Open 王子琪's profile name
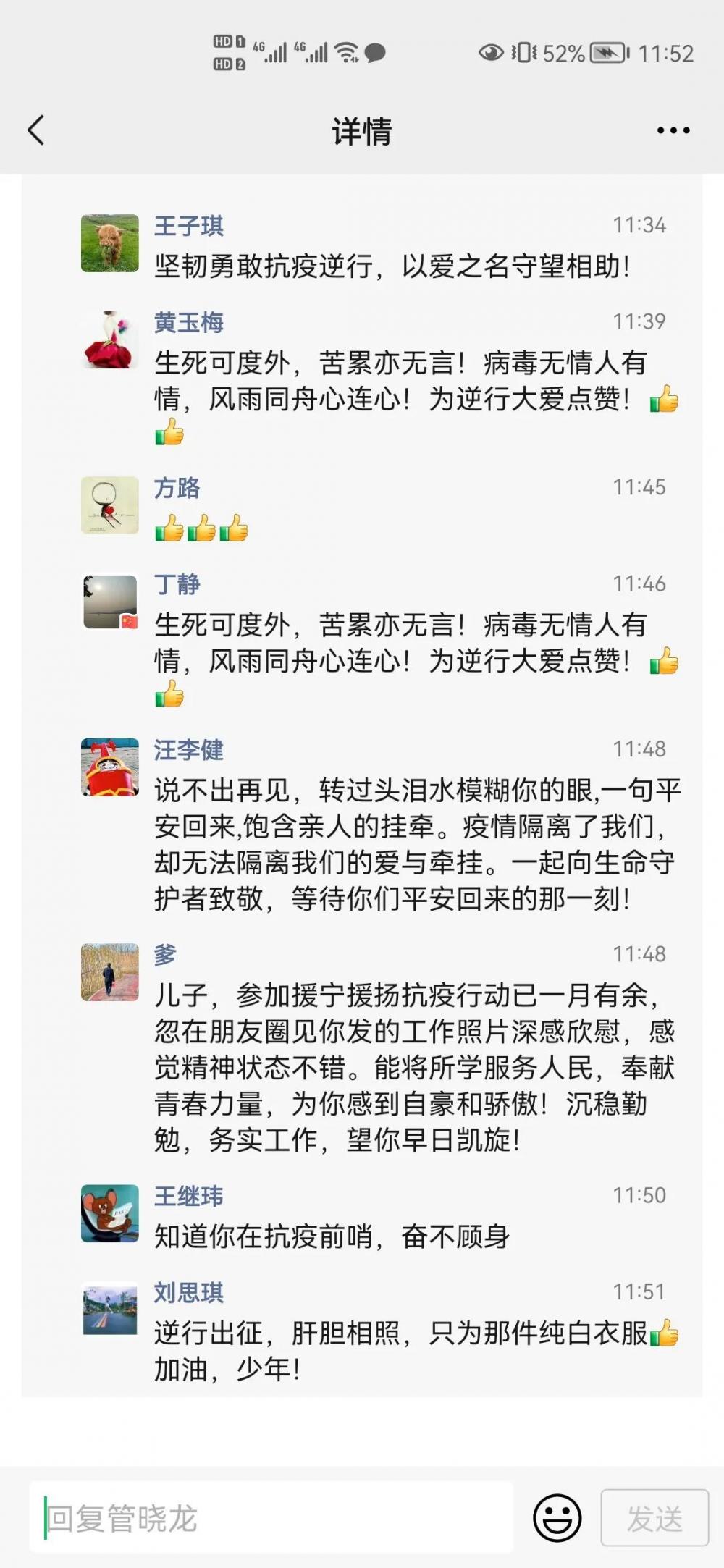This screenshot has width=724, height=1568. pyautogui.click(x=189, y=226)
